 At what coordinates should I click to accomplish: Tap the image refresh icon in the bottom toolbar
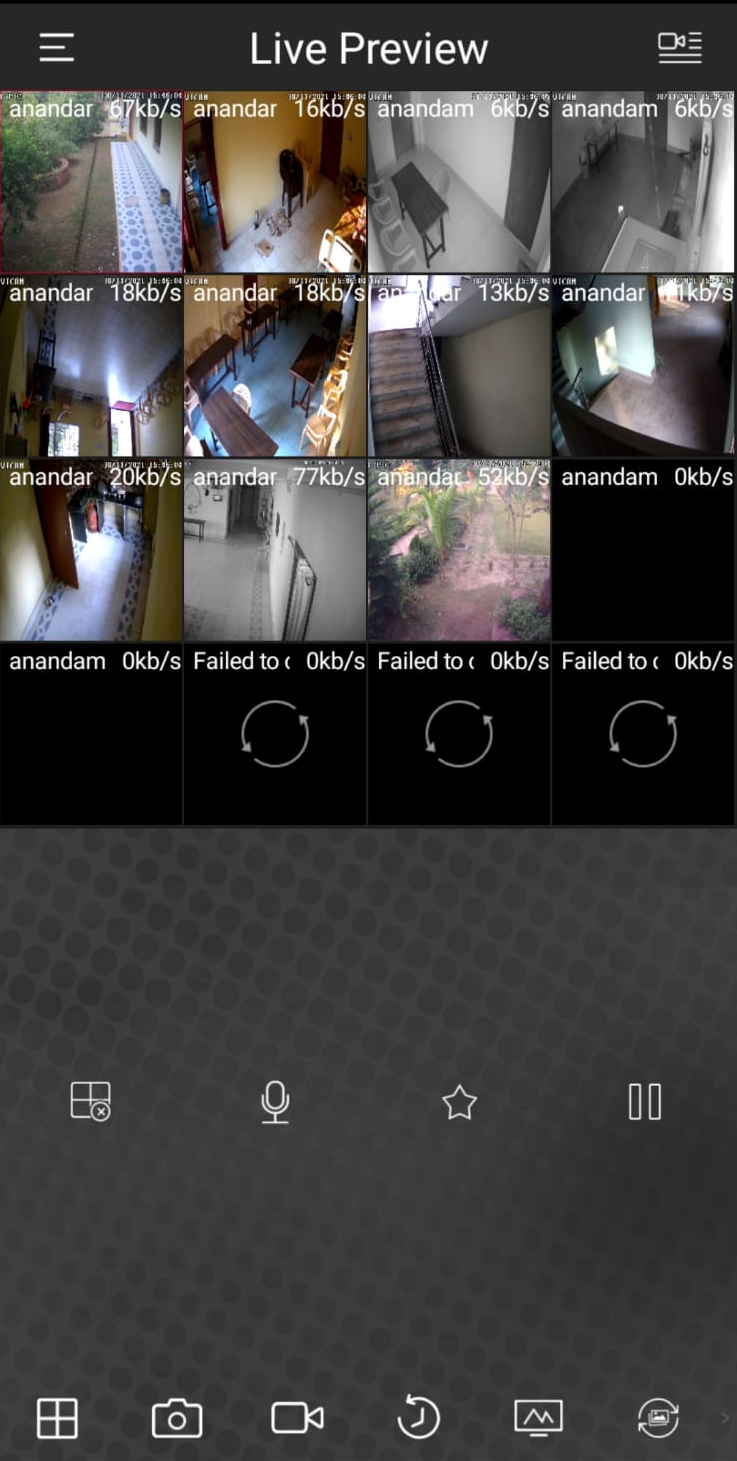coord(658,1418)
